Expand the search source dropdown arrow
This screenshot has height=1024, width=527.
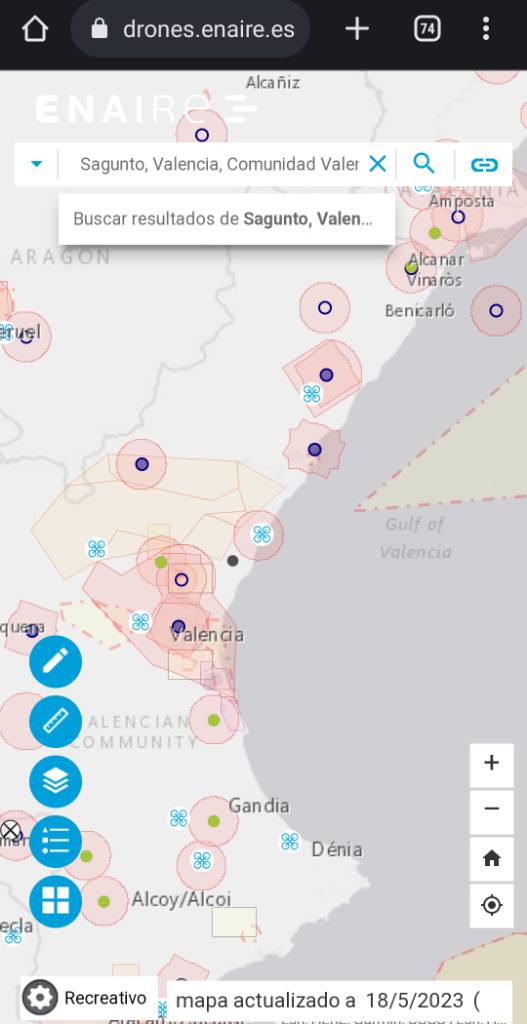(37, 164)
